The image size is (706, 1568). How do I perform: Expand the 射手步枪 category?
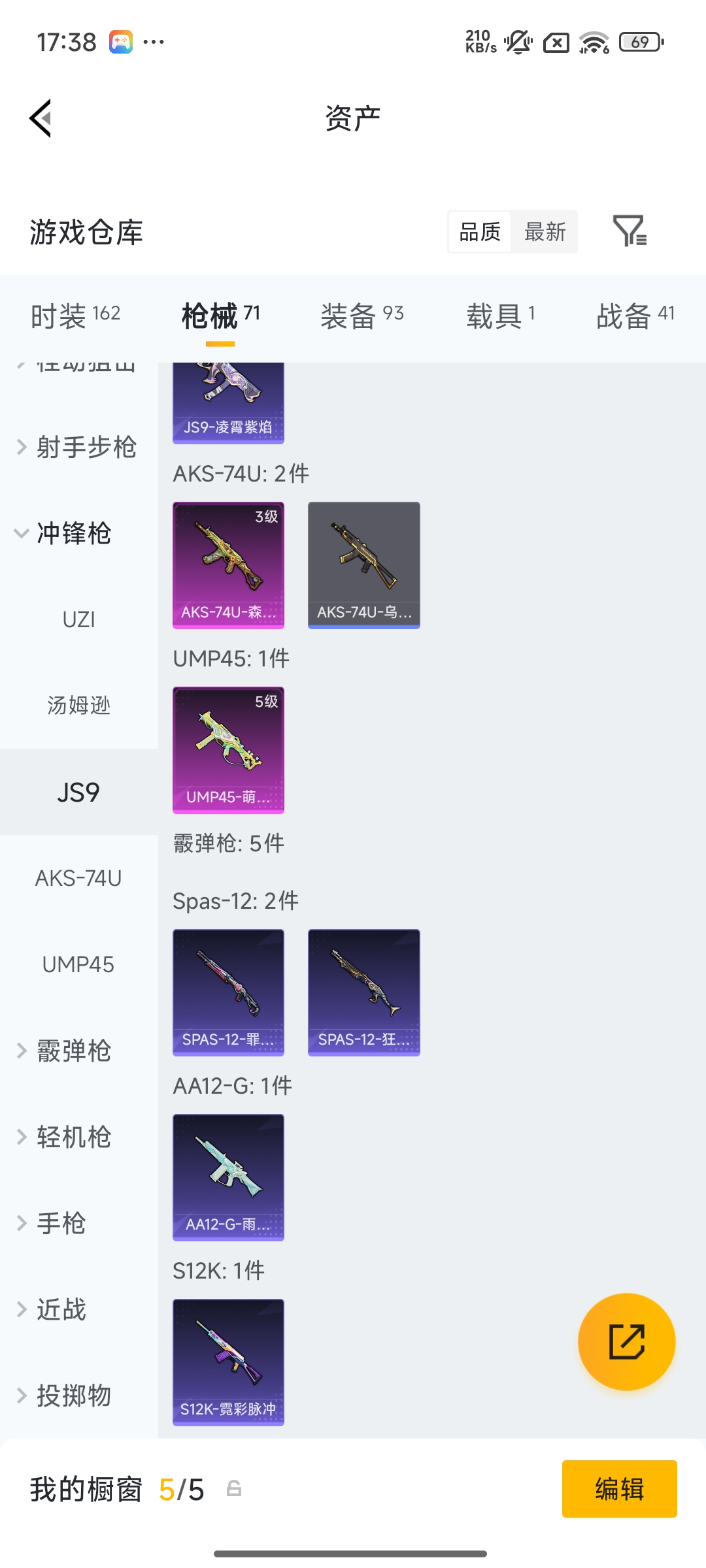(x=77, y=448)
